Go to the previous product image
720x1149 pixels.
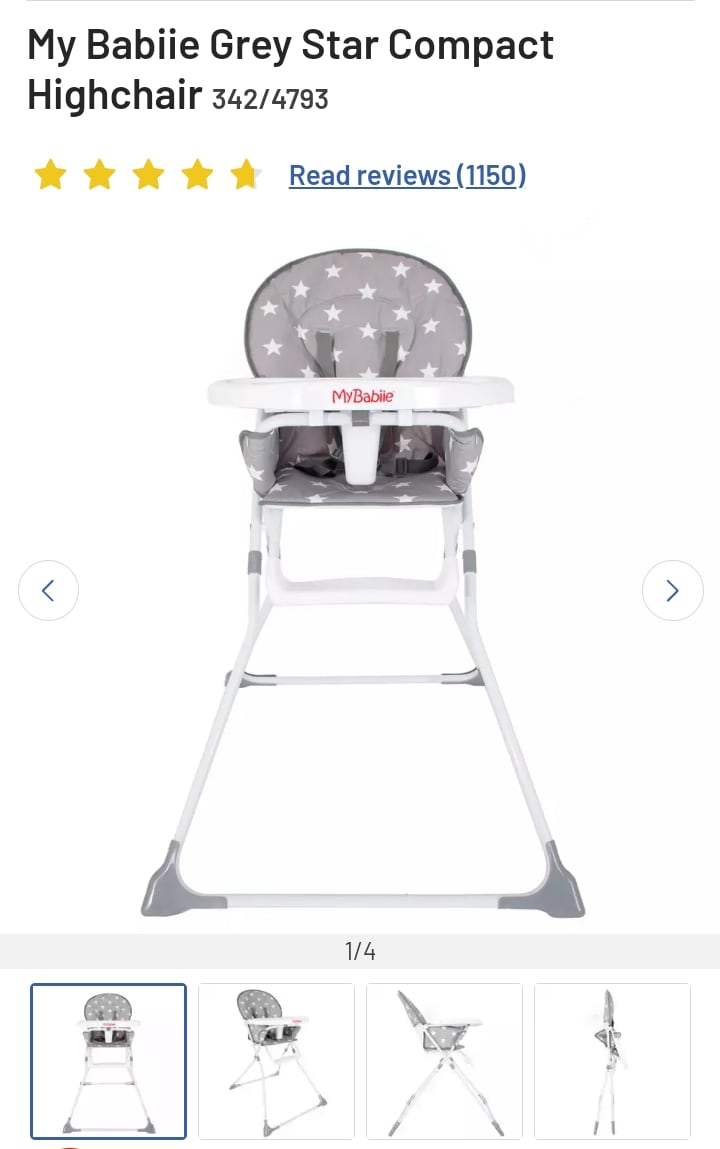pyautogui.click(x=48, y=590)
